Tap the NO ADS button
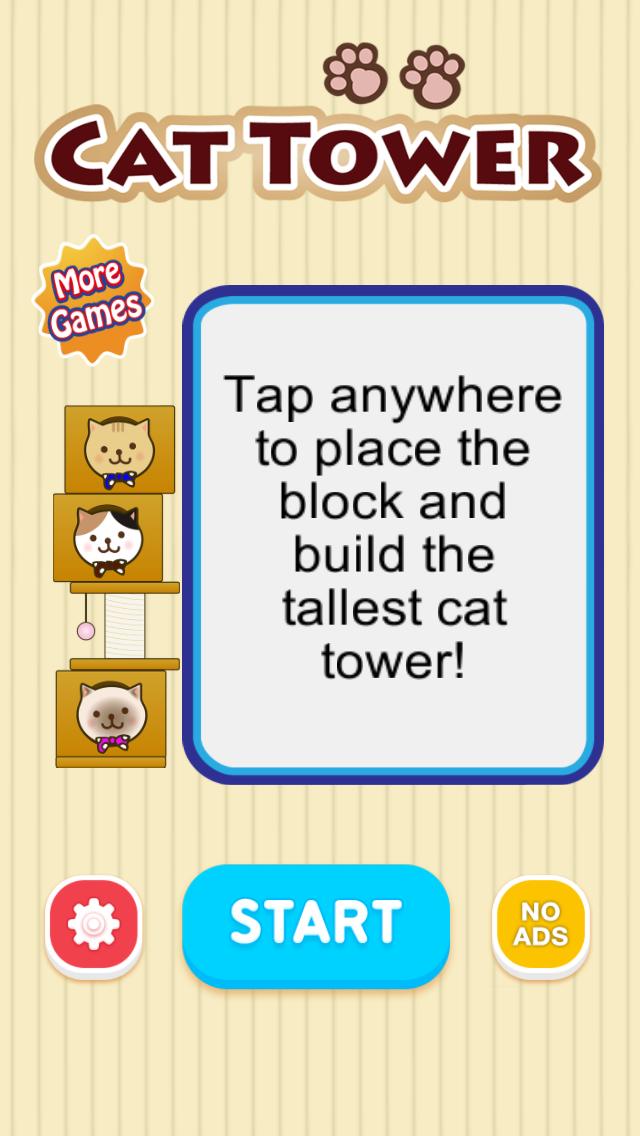The image size is (640, 1136). [x=541, y=925]
